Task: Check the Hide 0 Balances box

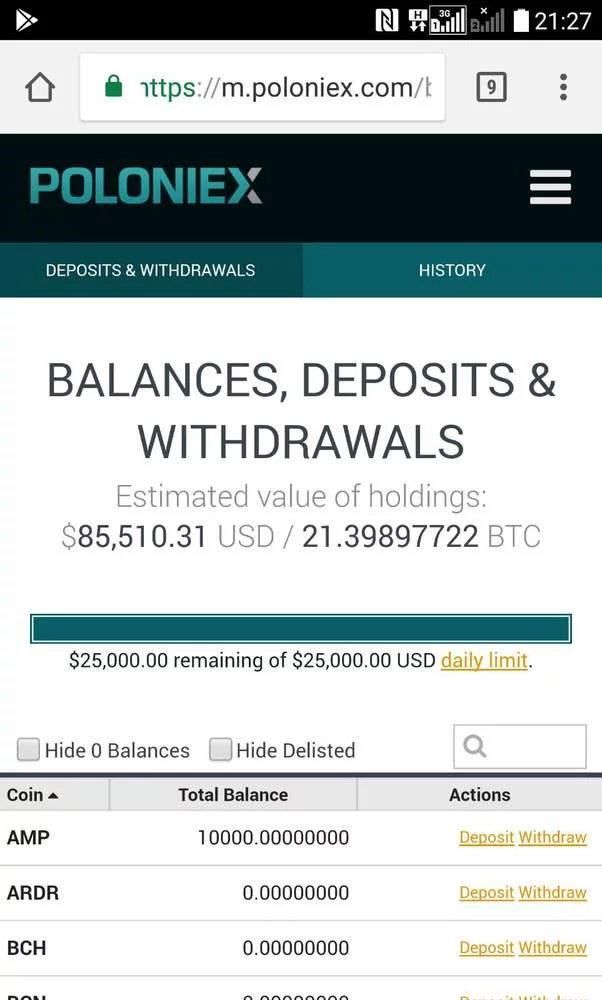Action: coord(29,749)
